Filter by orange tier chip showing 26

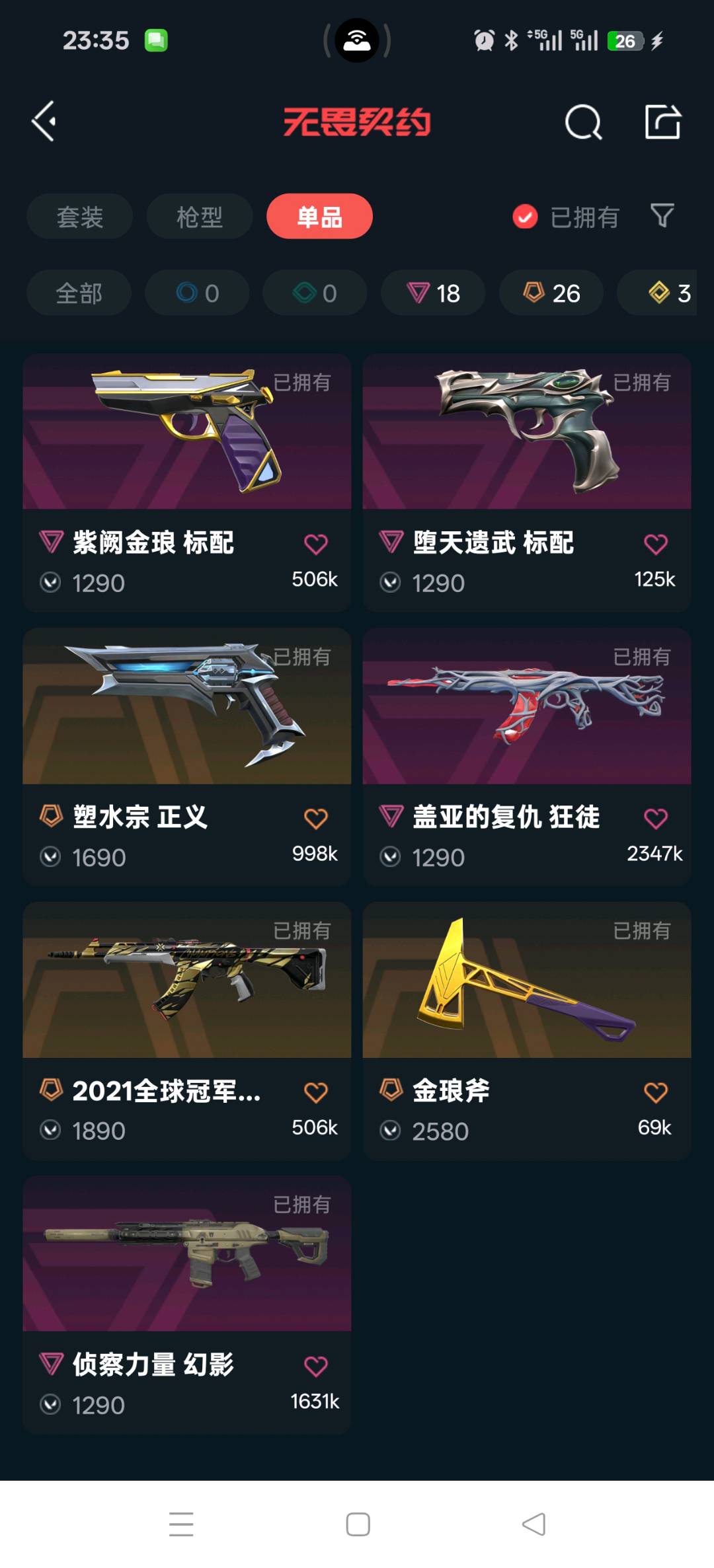551,293
